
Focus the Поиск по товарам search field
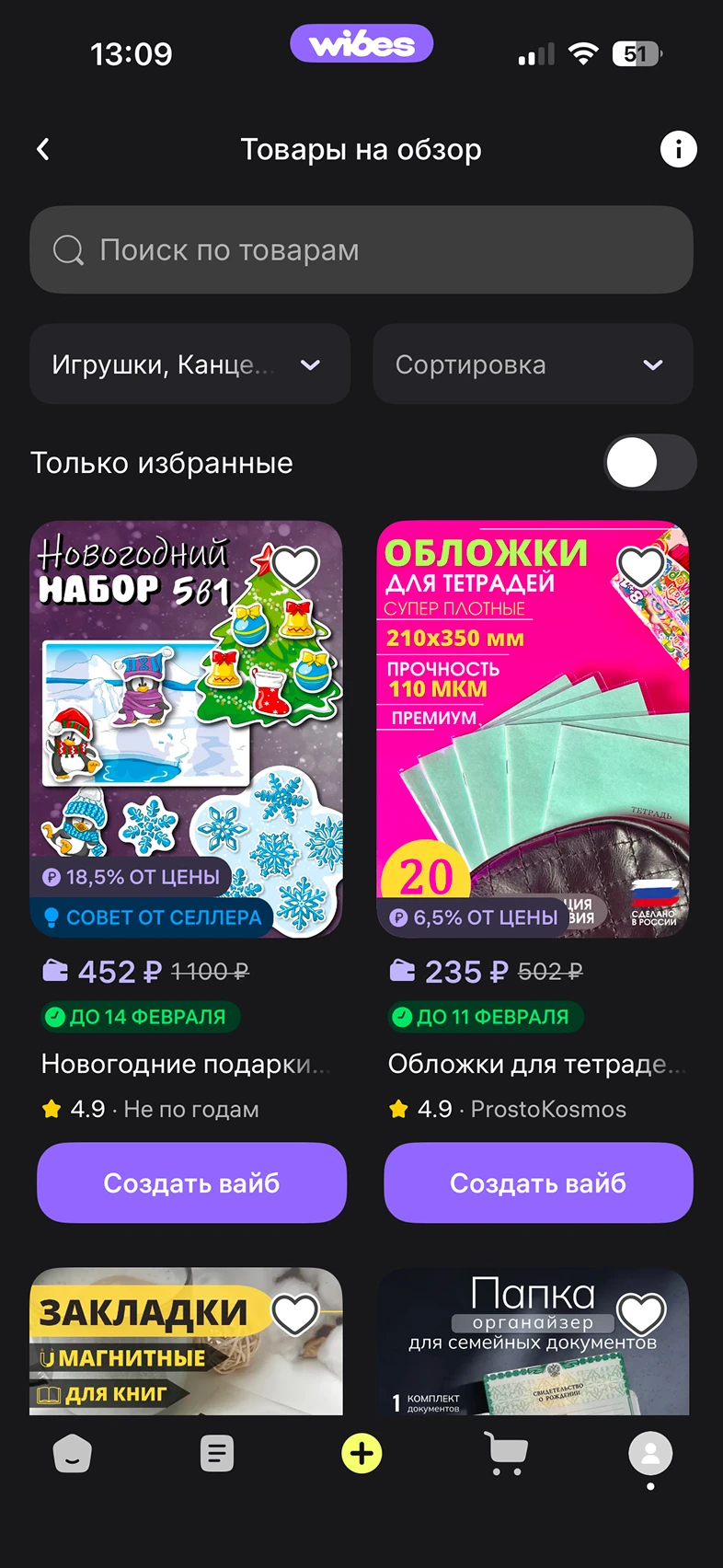[361, 250]
